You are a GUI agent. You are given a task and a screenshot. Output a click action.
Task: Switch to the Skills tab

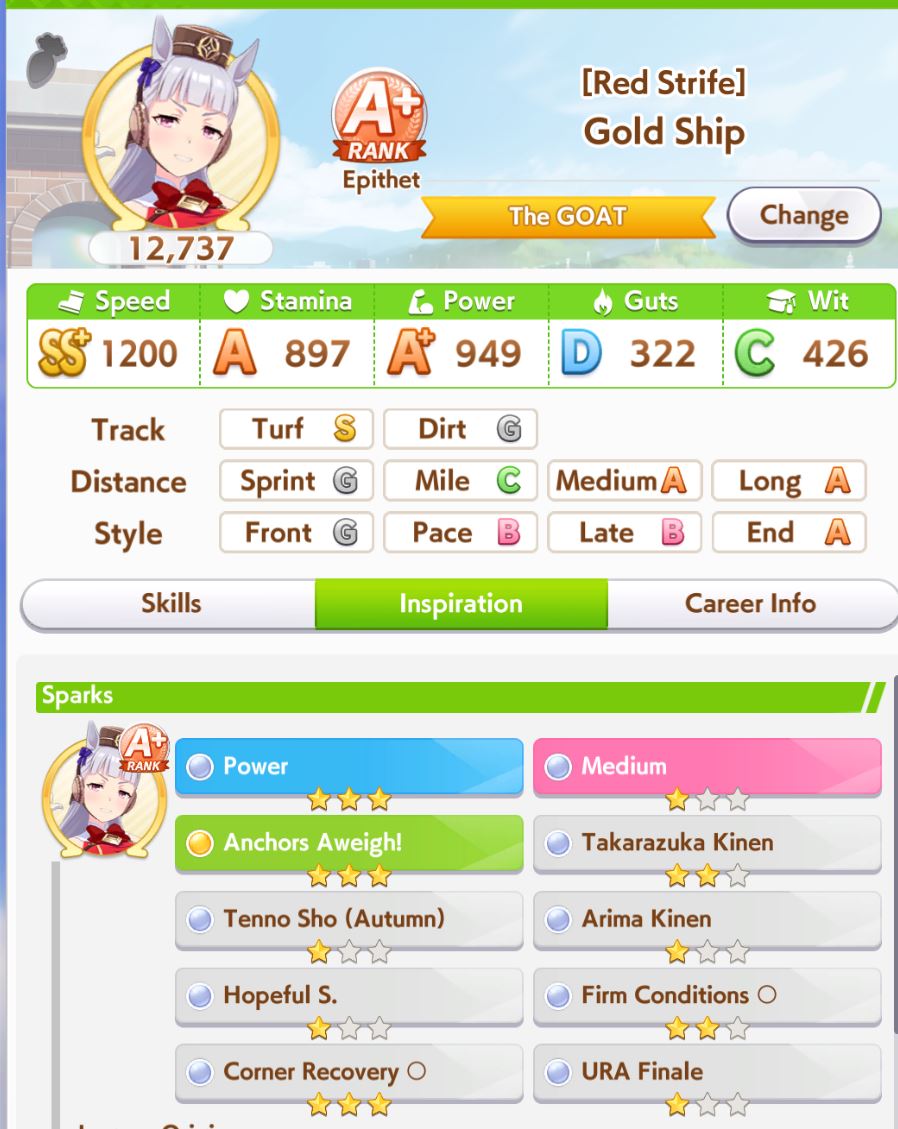(x=169, y=604)
